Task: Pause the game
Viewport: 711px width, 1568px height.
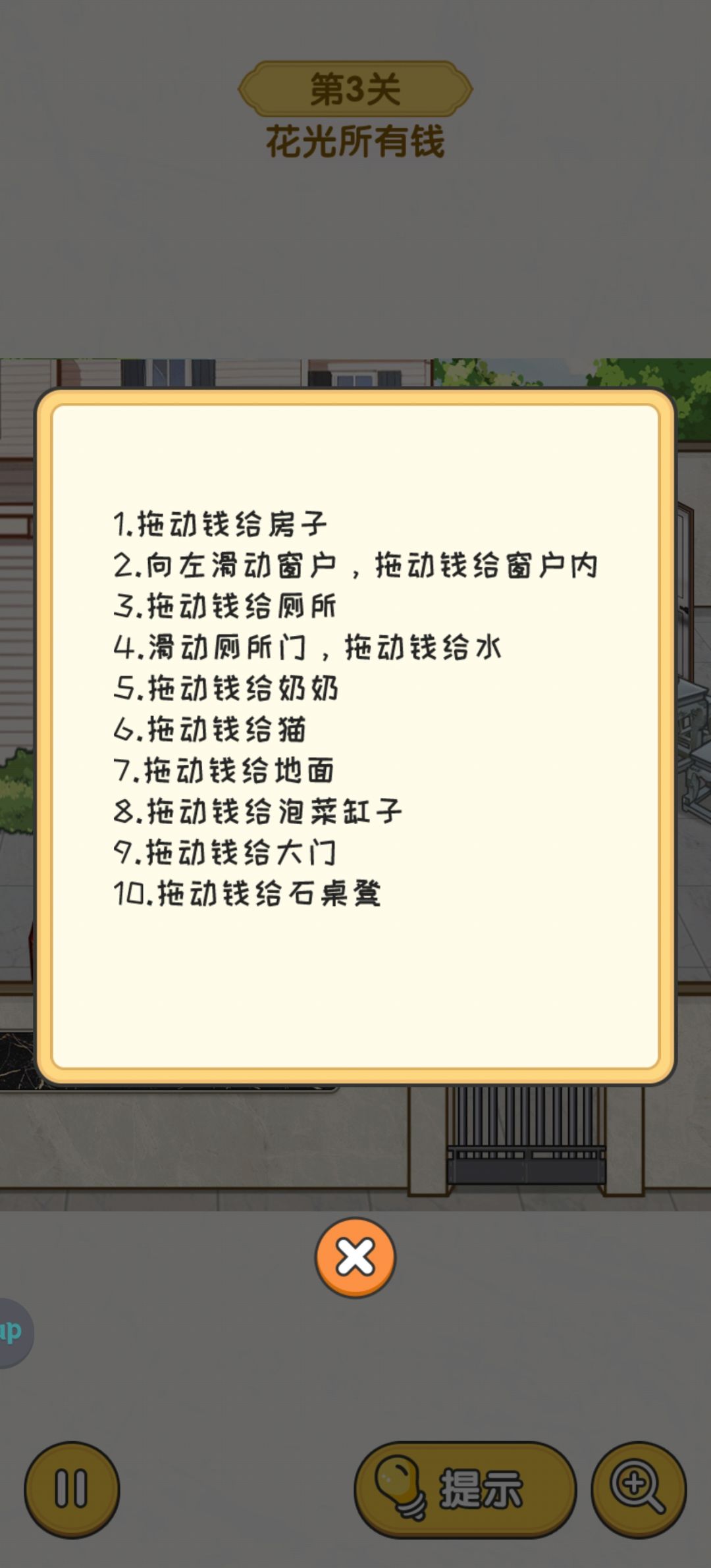Action: (x=72, y=1489)
